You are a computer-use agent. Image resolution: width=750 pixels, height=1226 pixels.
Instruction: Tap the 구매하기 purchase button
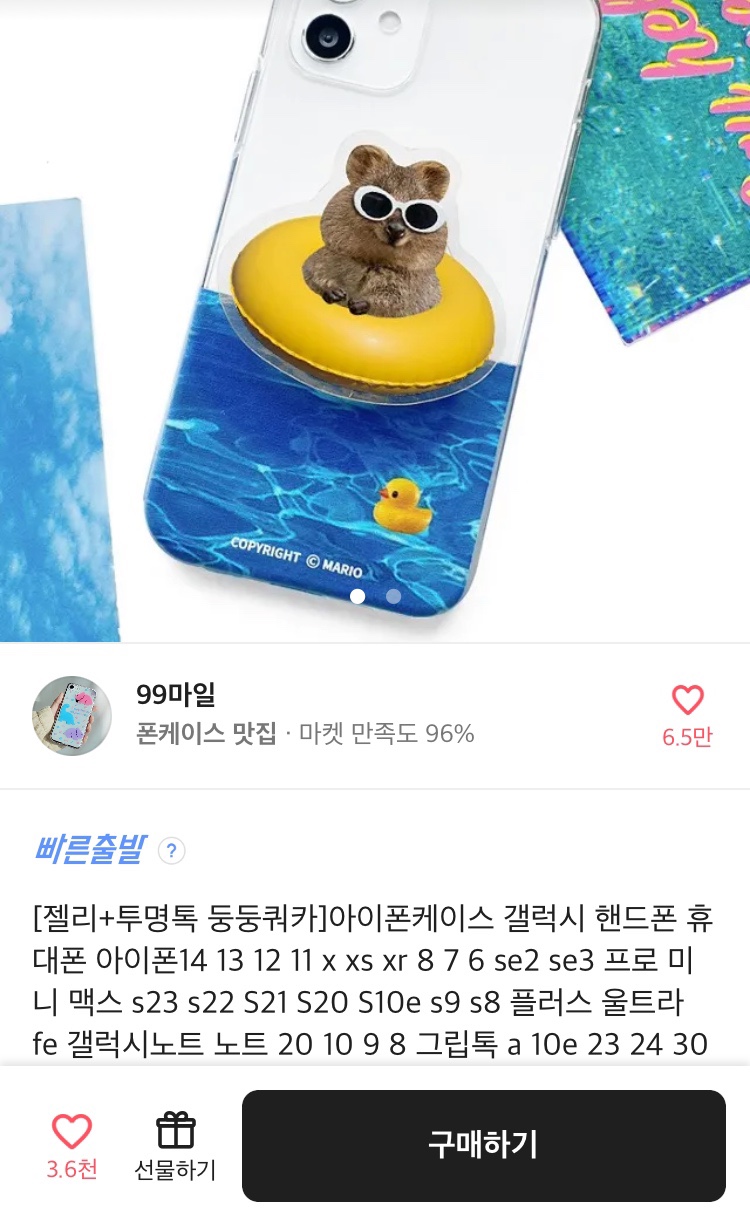[483, 1145]
